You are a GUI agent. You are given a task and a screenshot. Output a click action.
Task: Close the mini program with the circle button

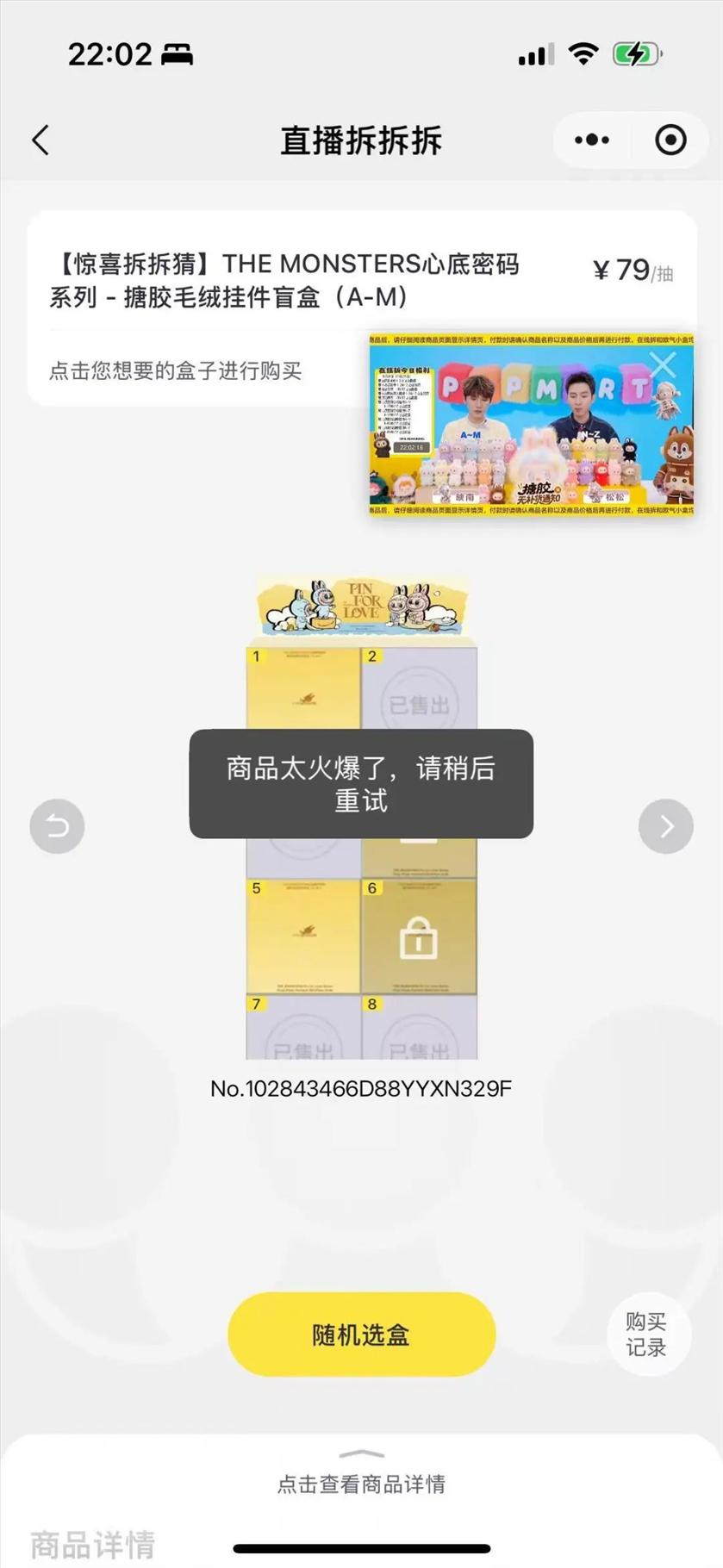(670, 140)
